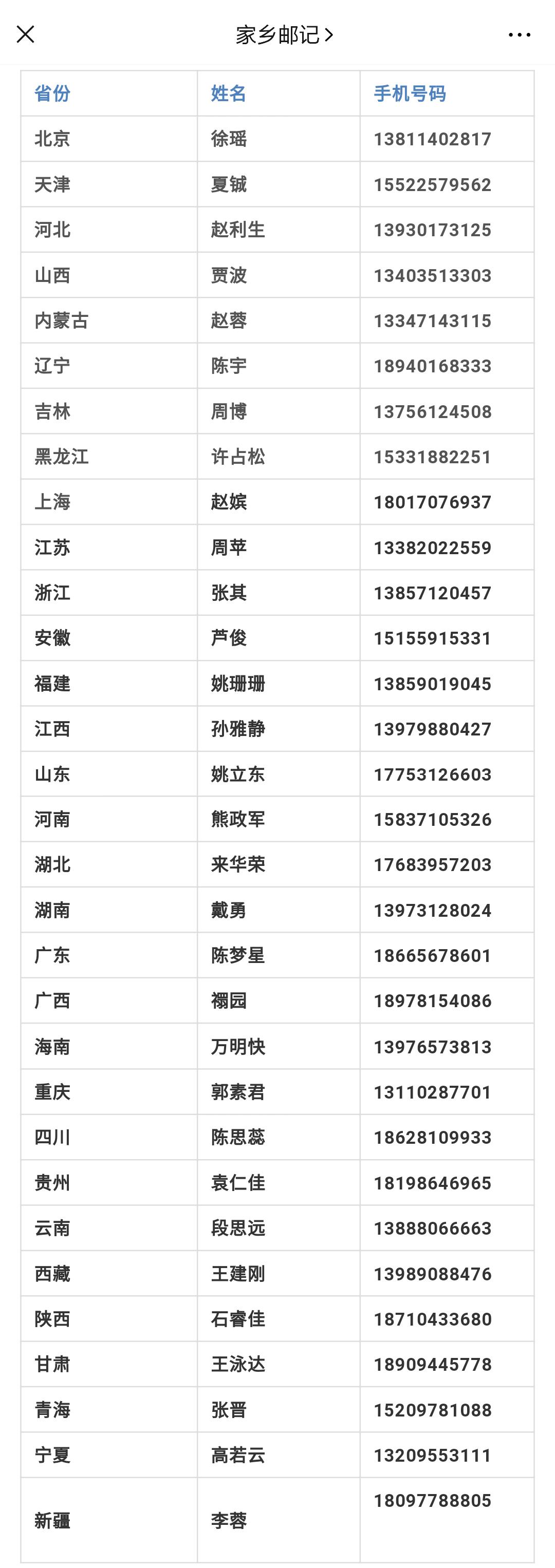555x1568 pixels.
Task: Click the 省份 column header
Action: pyautogui.click(x=52, y=95)
